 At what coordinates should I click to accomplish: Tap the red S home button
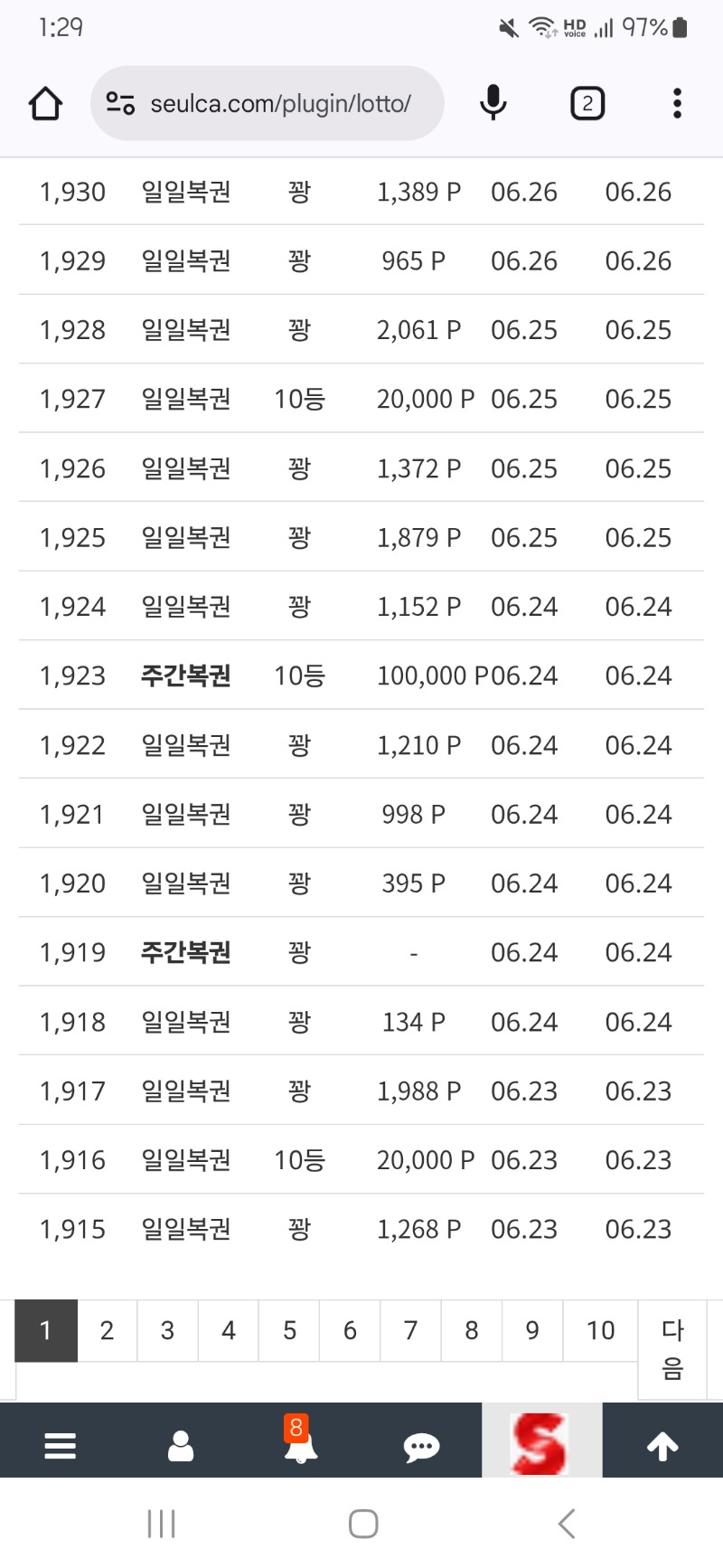click(x=540, y=1441)
